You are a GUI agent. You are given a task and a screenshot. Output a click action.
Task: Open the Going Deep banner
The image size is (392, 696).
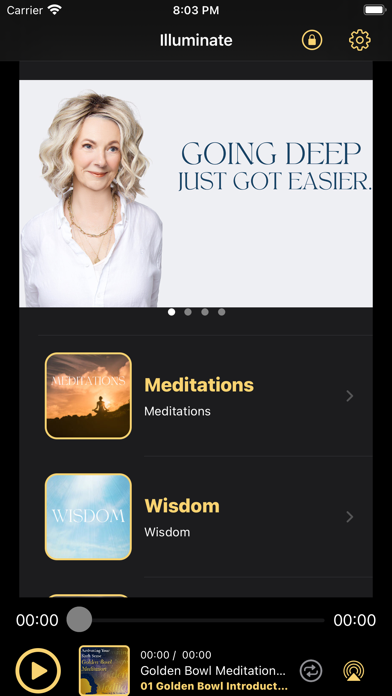click(196, 194)
